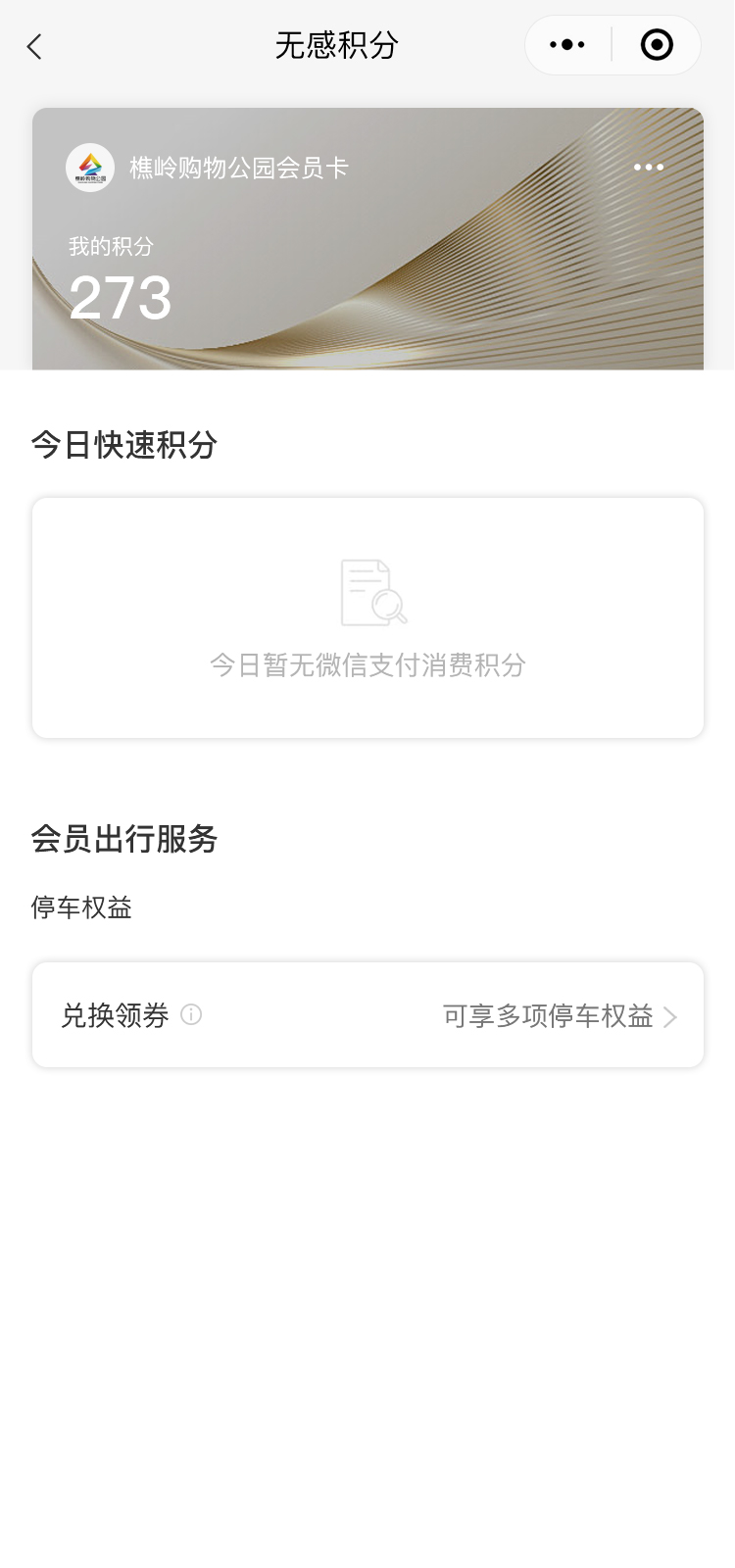Show info about 兑换领券
Image resolution: width=735 pixels, height=1568 pixels.
pos(192,1015)
